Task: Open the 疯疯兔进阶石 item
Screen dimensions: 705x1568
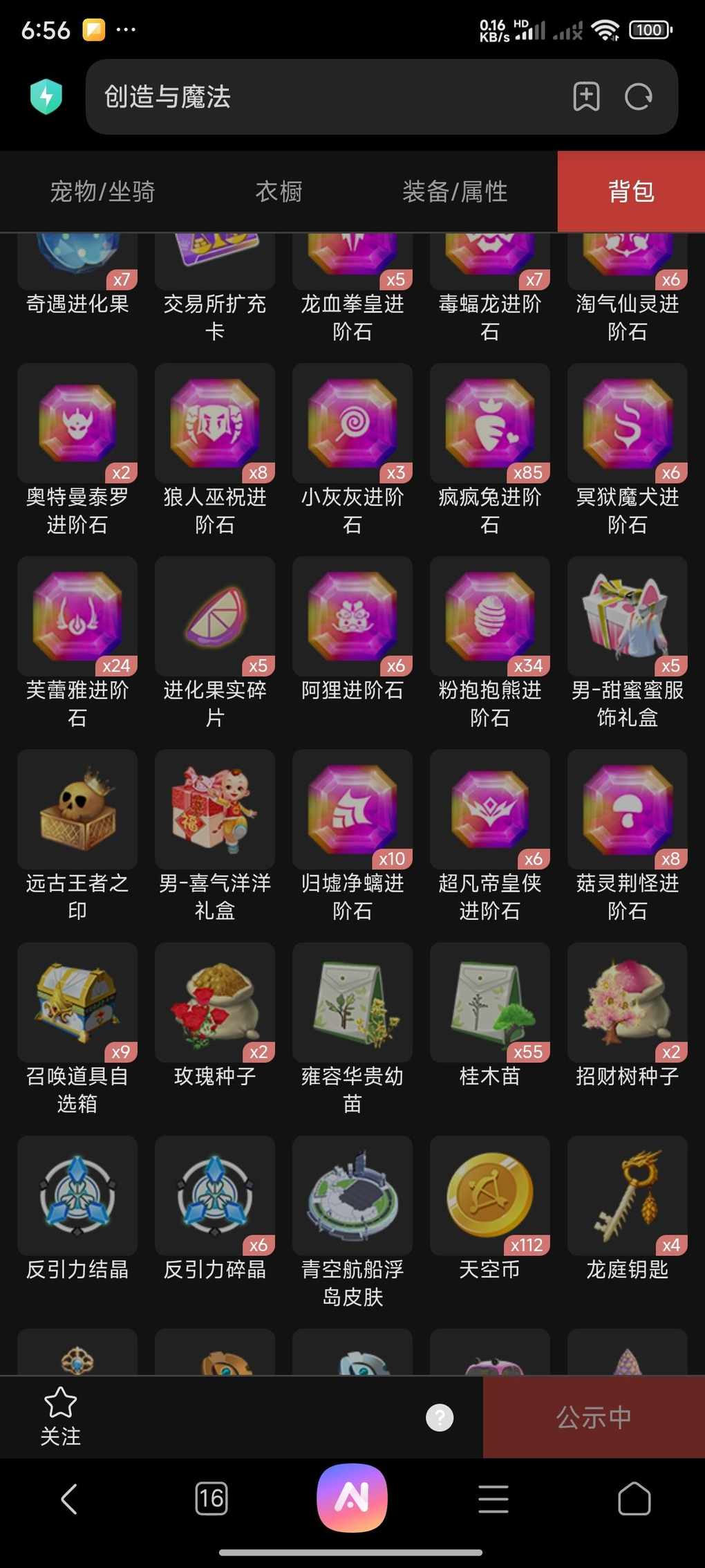Action: 490,423
